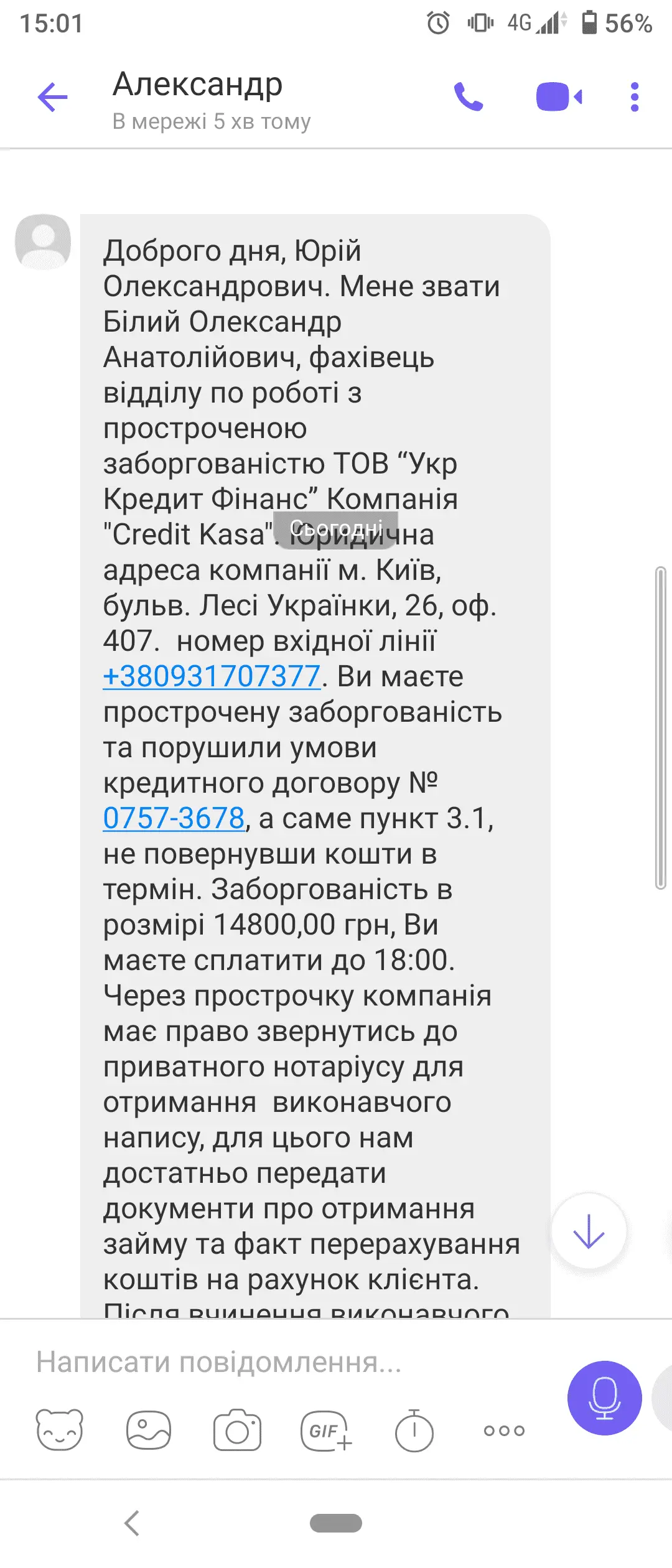Screen dimensions: 672x1568
Task: Tap the sender's avatar next to the message
Action: click(x=43, y=241)
